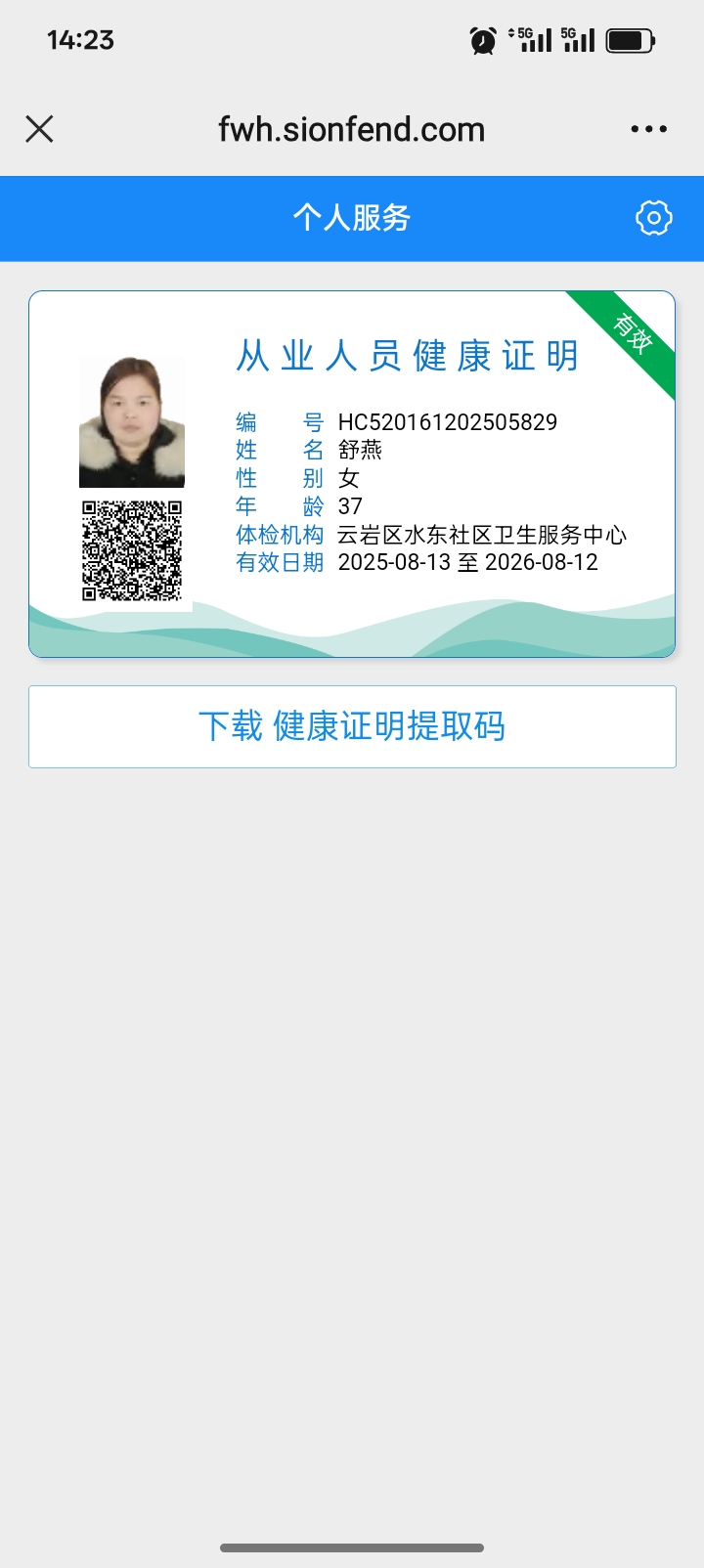Open settings via the gear icon
This screenshot has height=1568, width=704.
pos(653,217)
